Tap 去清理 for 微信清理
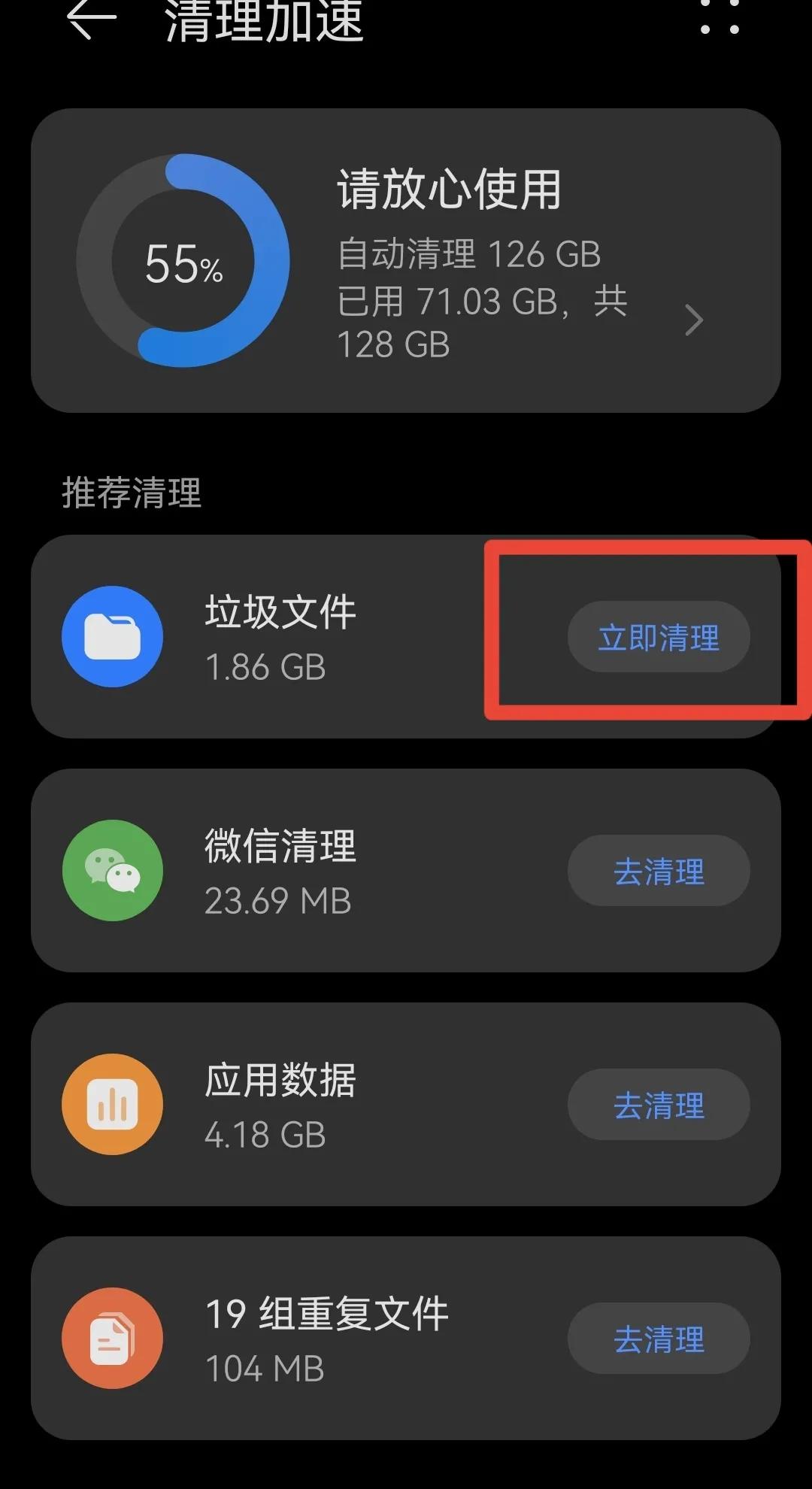This screenshot has width=812, height=1489. coord(659,871)
